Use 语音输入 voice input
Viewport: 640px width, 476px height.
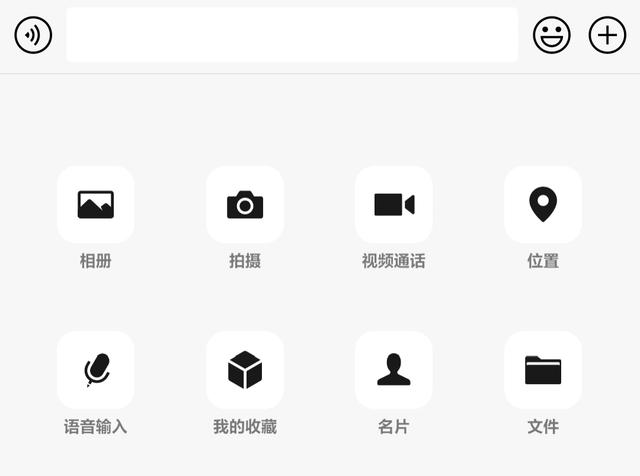point(96,370)
